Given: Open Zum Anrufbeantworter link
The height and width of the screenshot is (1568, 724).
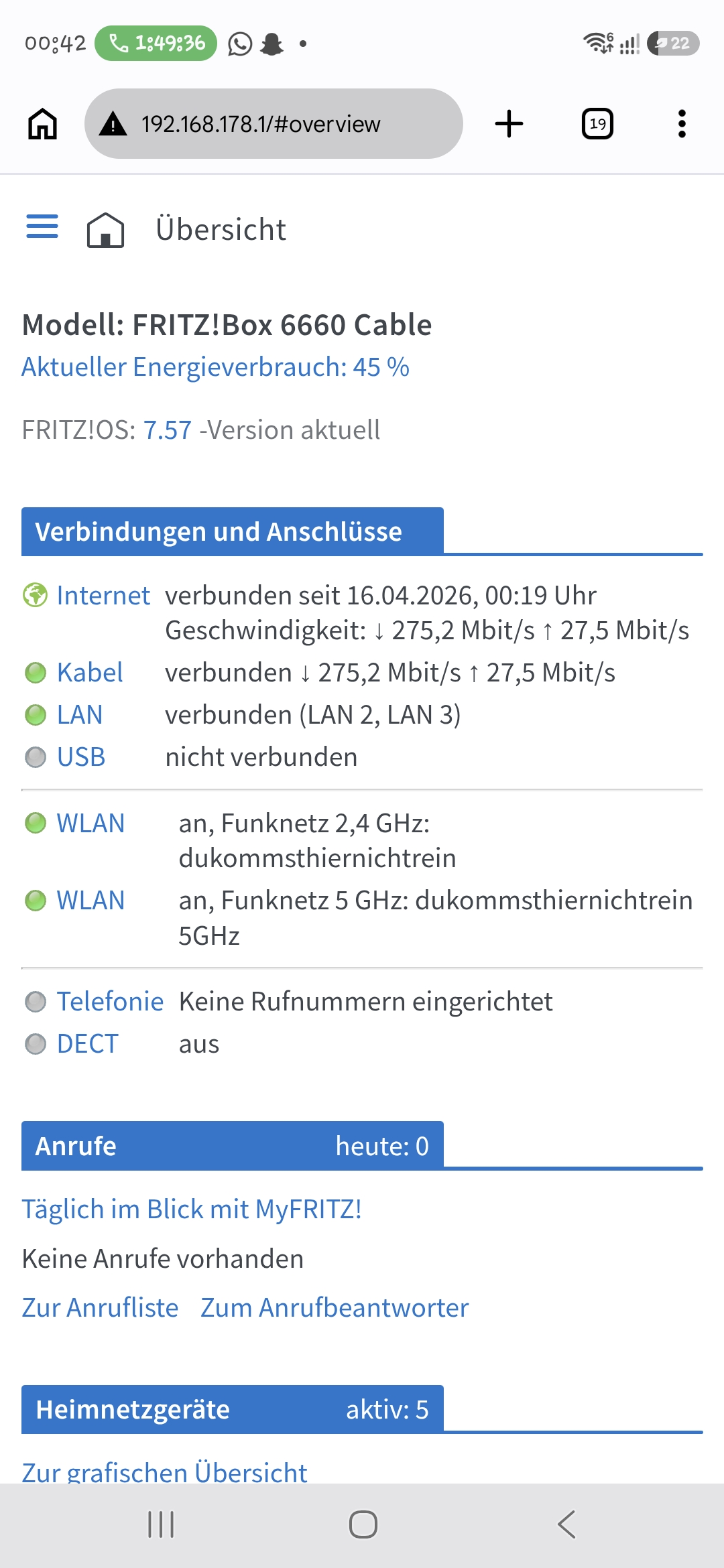Looking at the screenshot, I should (x=335, y=1308).
